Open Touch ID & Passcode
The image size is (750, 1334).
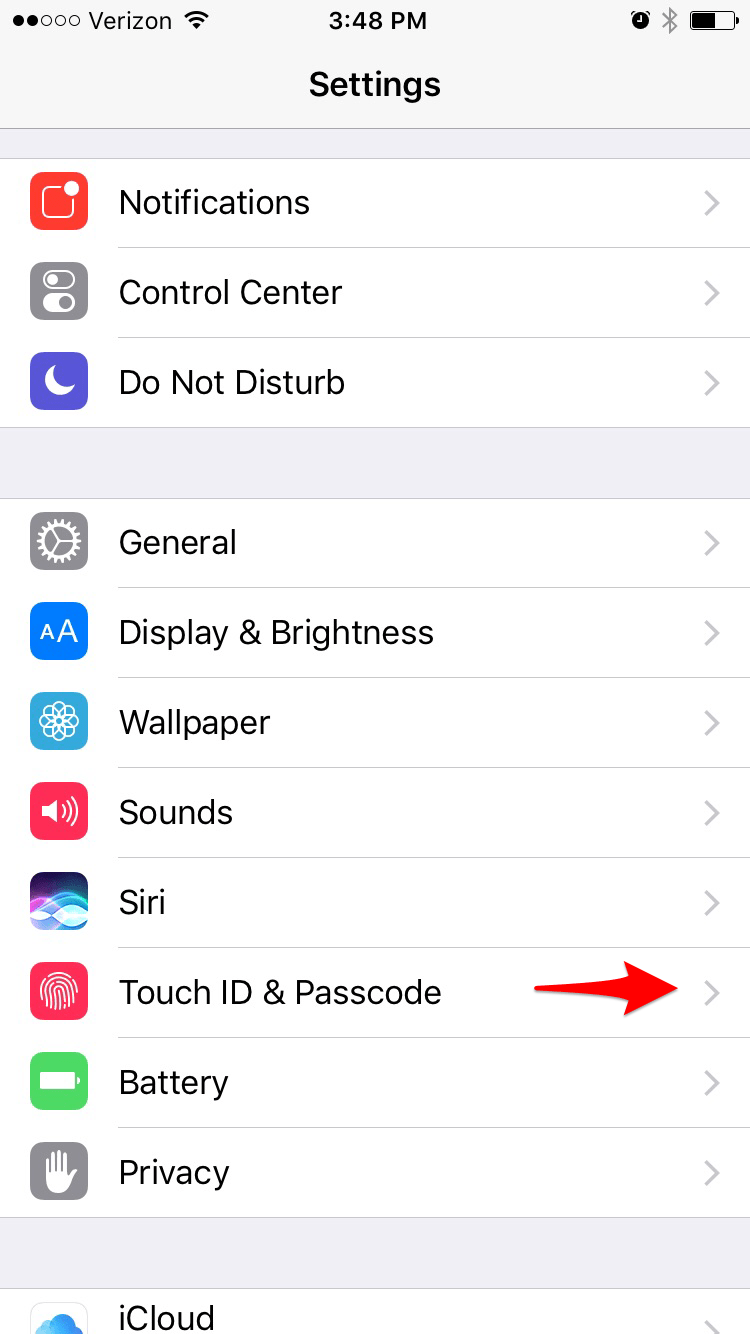click(375, 993)
